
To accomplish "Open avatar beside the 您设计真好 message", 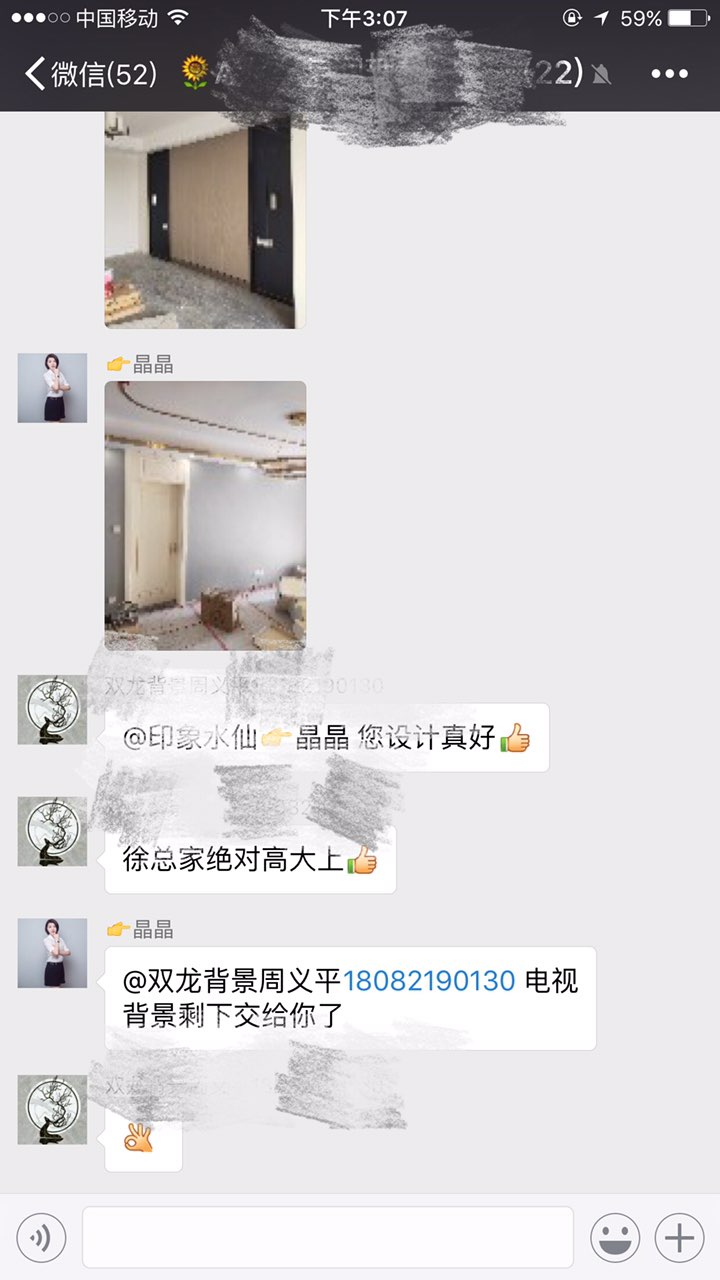I will click(52, 710).
